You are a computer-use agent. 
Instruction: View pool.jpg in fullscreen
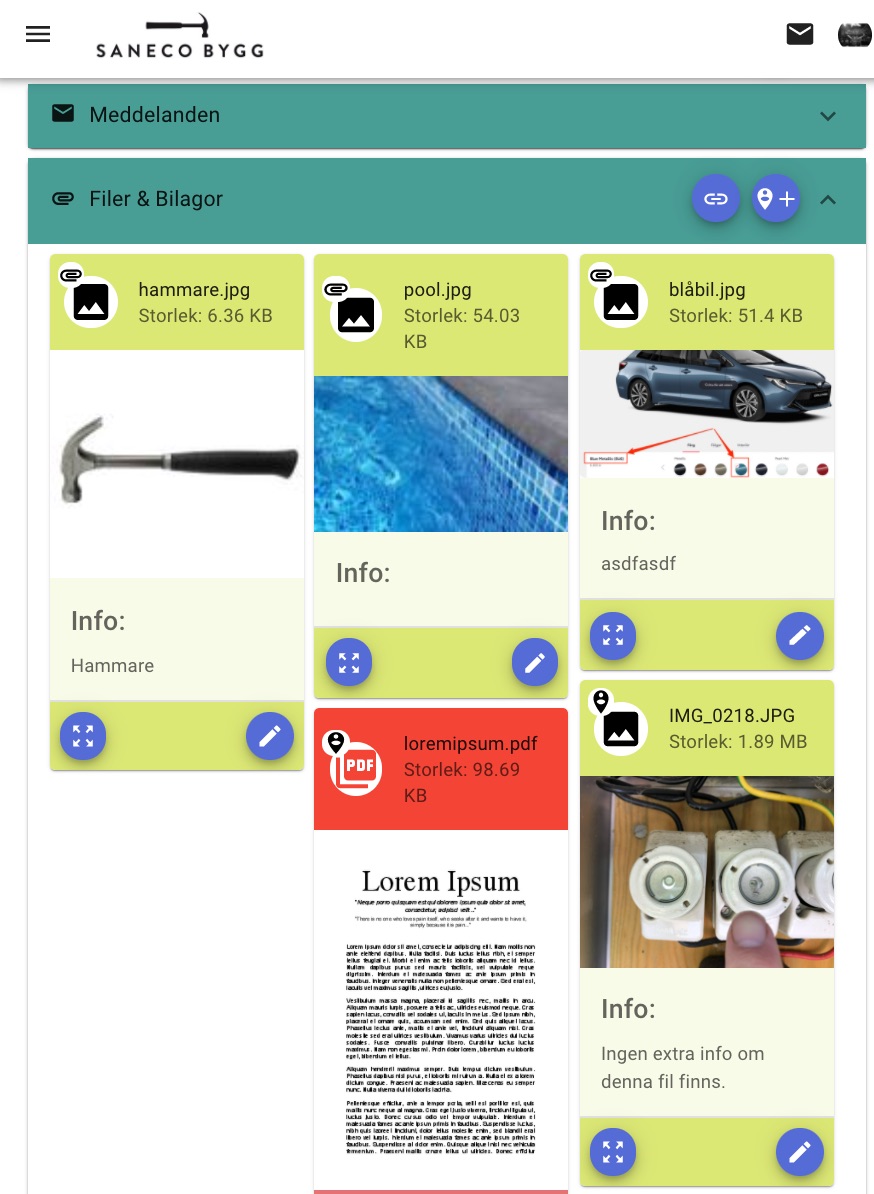pyautogui.click(x=349, y=662)
